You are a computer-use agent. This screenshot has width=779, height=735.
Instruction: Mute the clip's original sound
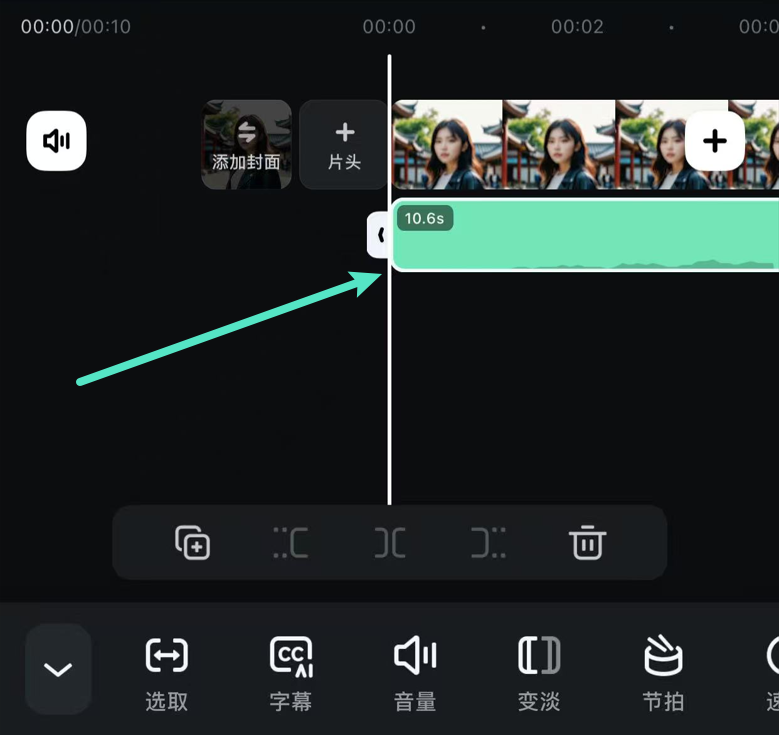click(56, 141)
